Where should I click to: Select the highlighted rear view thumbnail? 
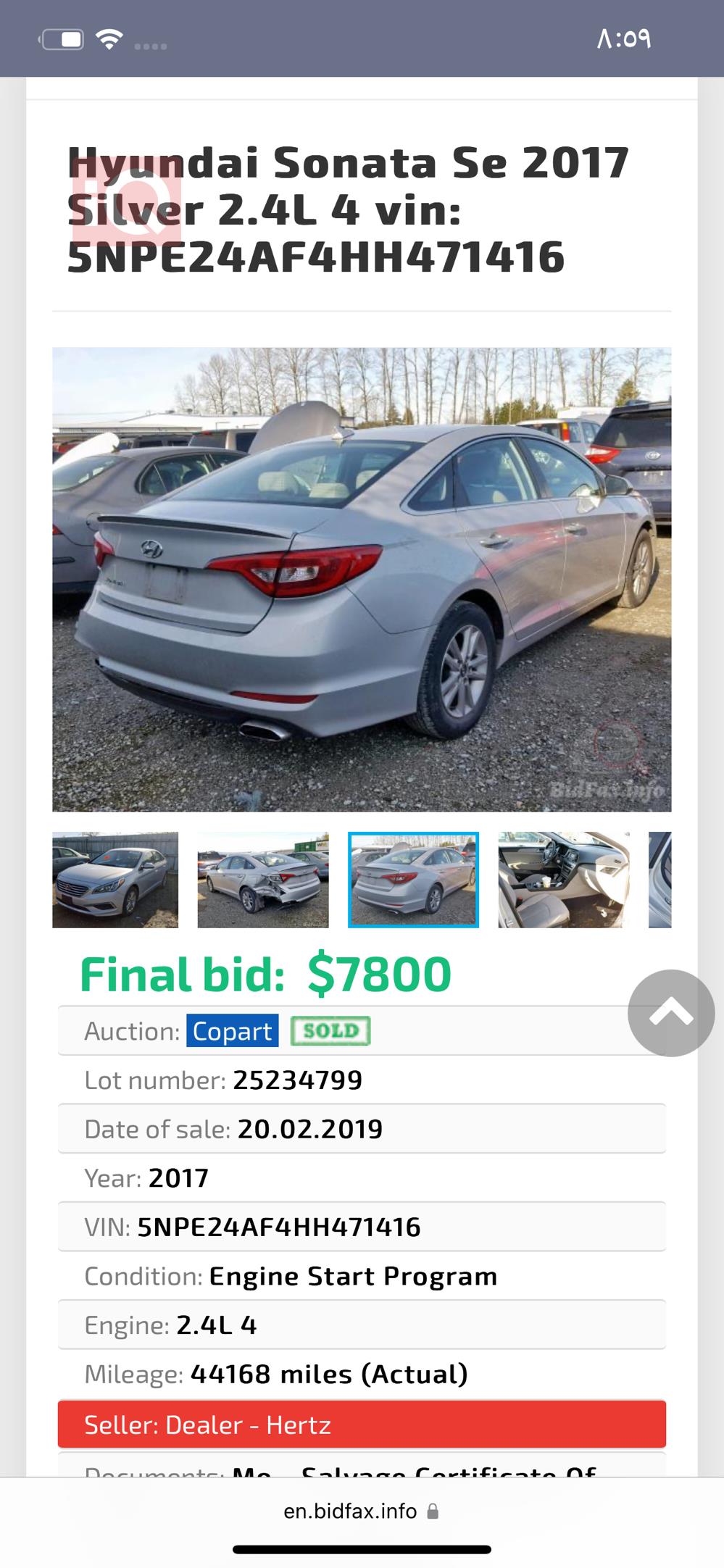pos(413,880)
